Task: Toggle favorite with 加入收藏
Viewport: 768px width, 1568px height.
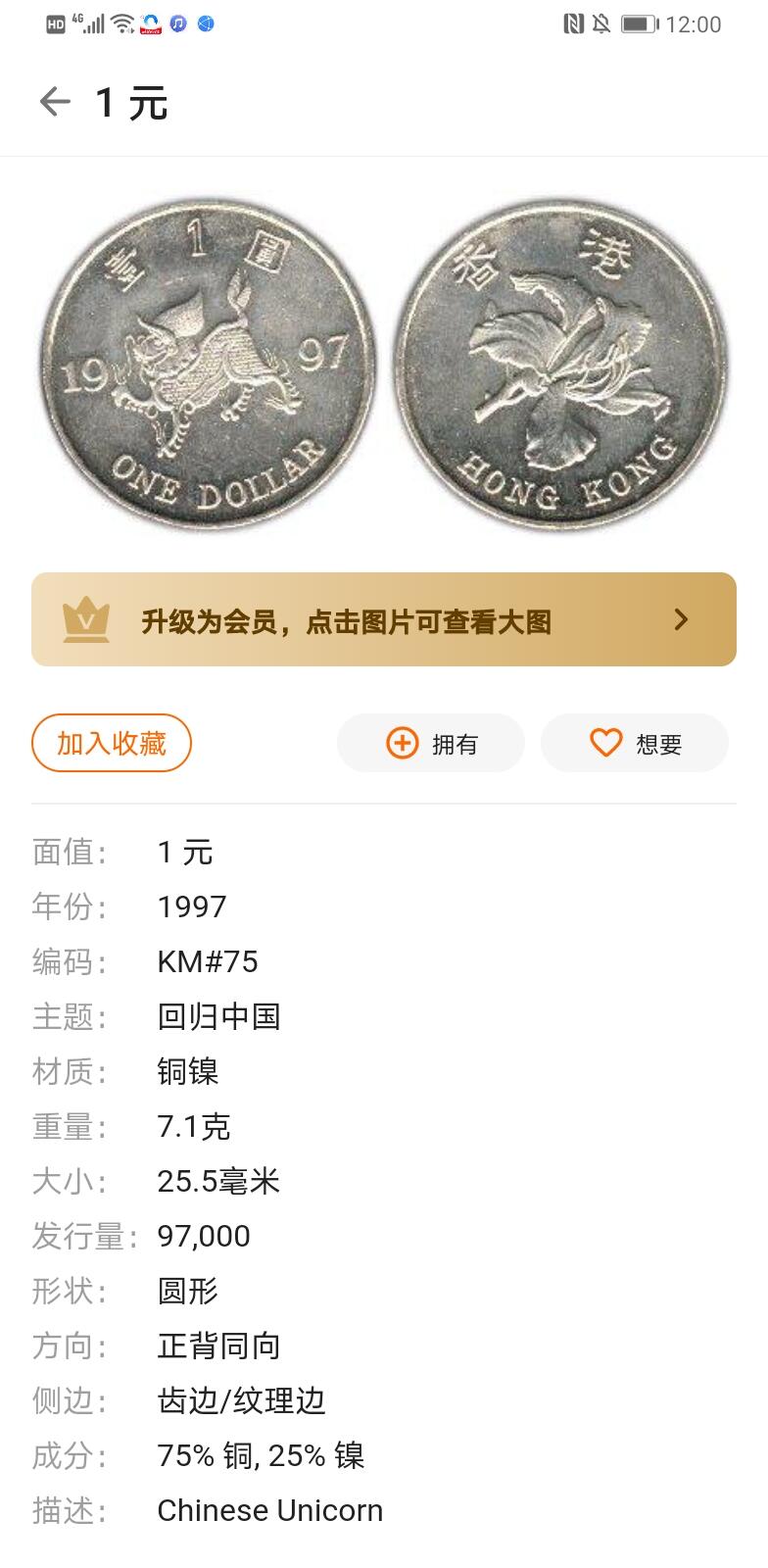Action: click(x=111, y=743)
